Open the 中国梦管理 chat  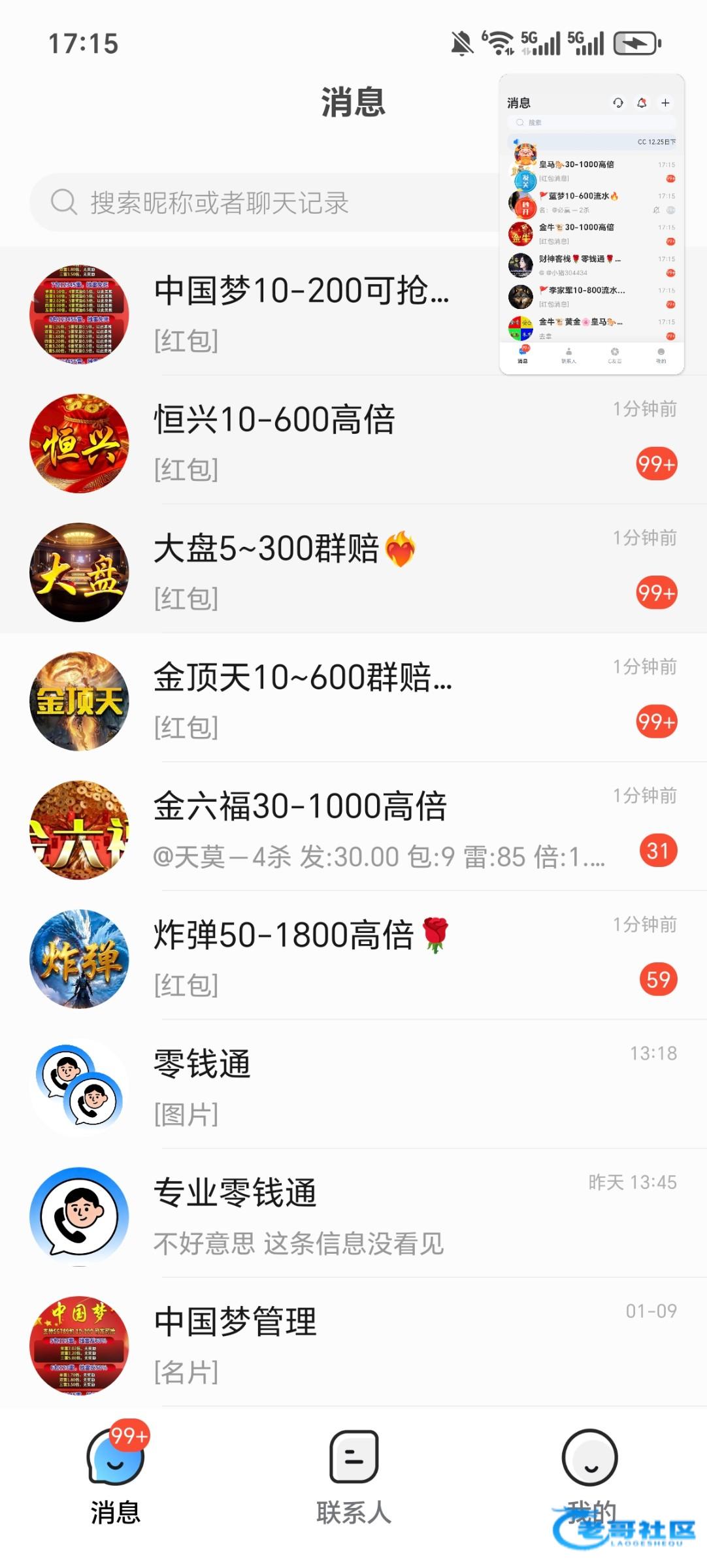(x=353, y=1343)
